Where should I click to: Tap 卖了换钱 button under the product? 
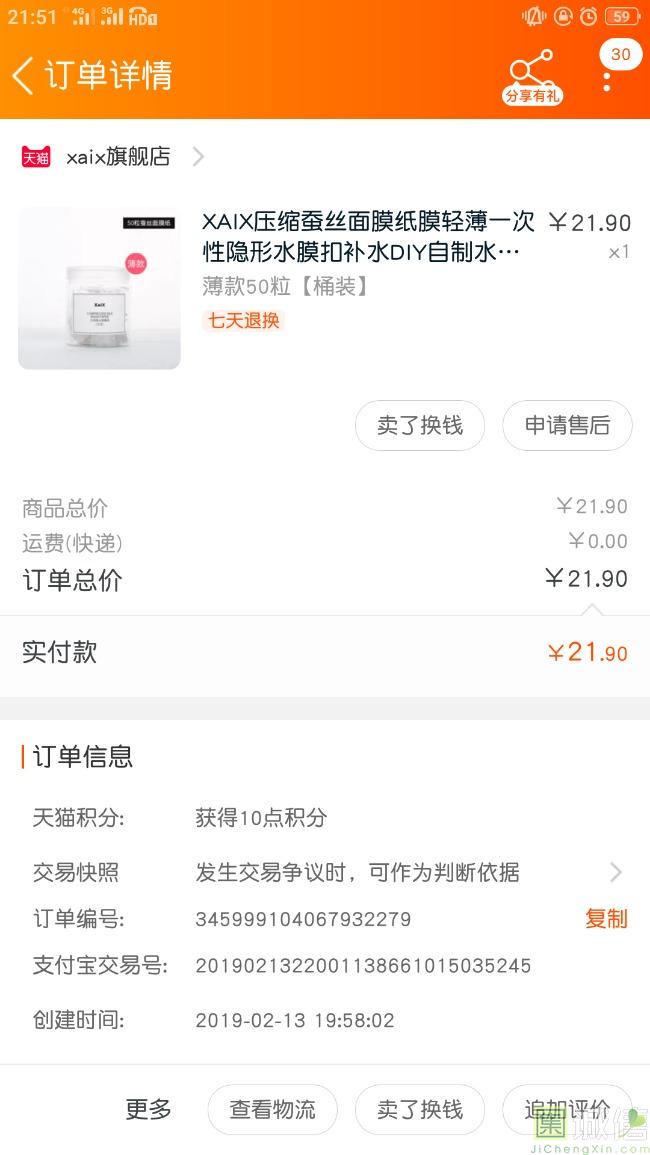tap(420, 426)
